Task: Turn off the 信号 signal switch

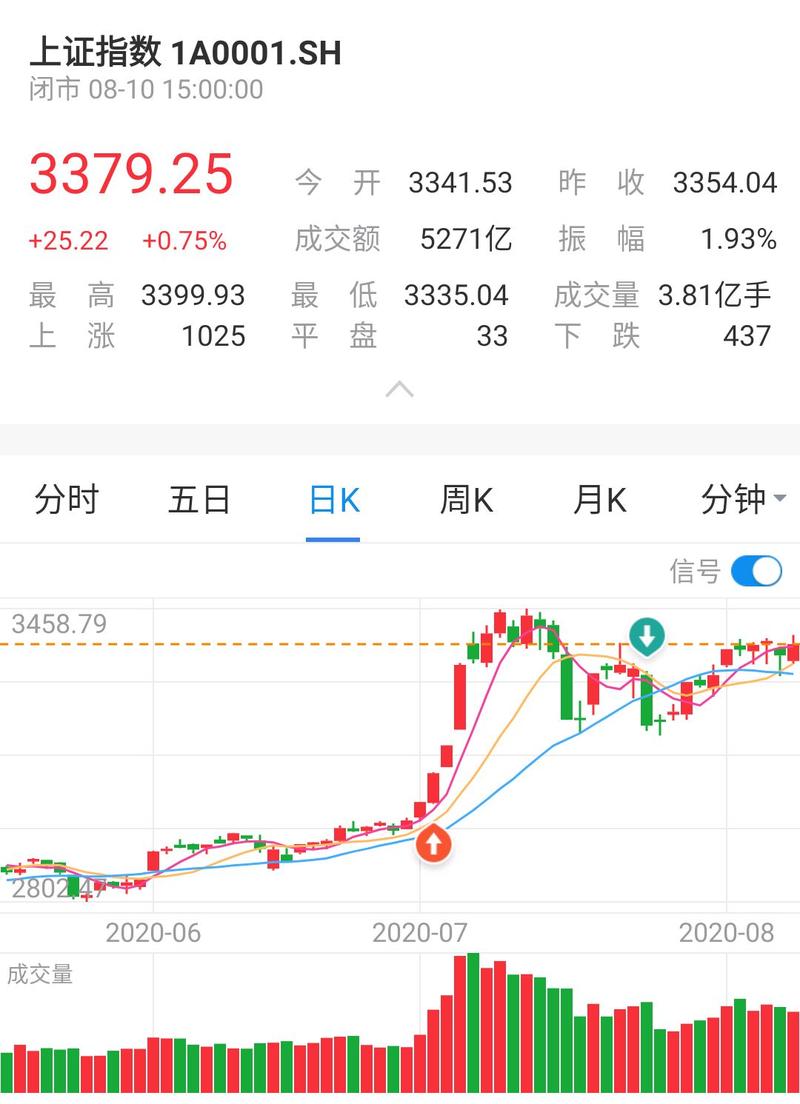Action: pos(756,571)
